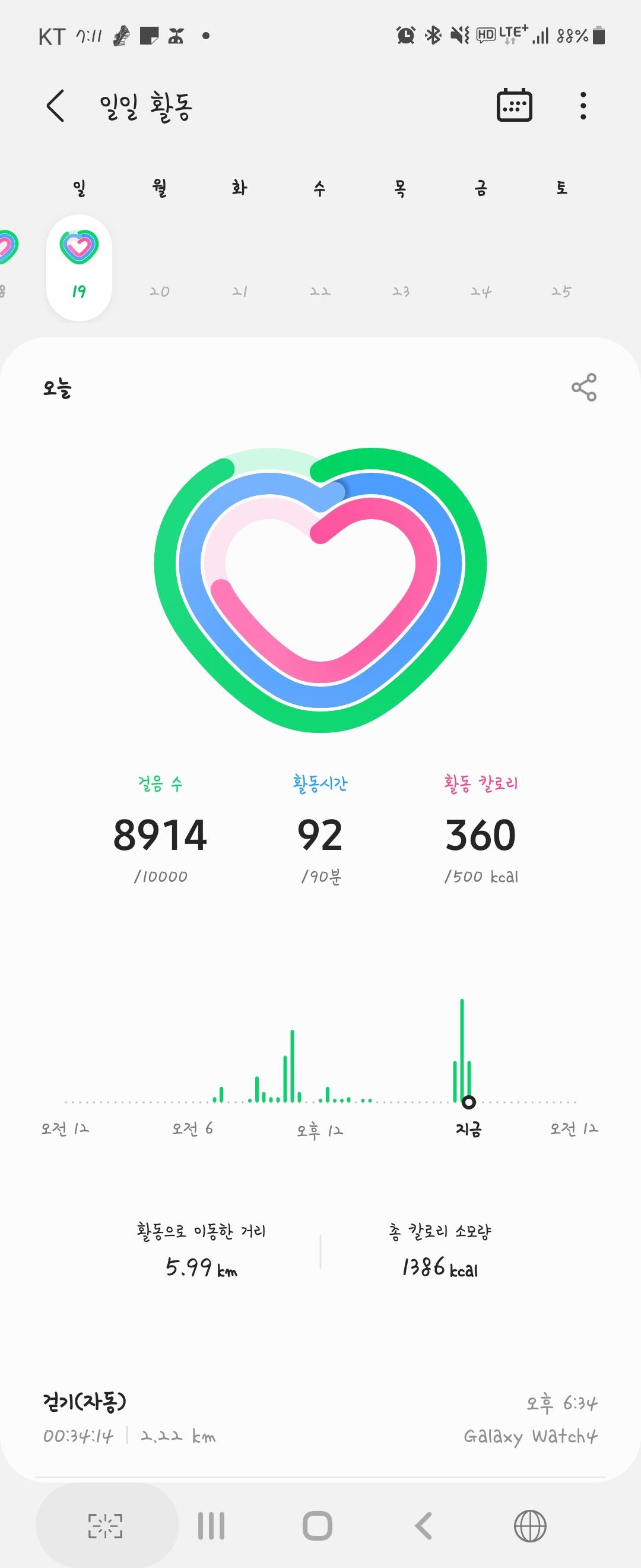
Task: Open recent apps from the navigation bar
Action: [x=211, y=1526]
